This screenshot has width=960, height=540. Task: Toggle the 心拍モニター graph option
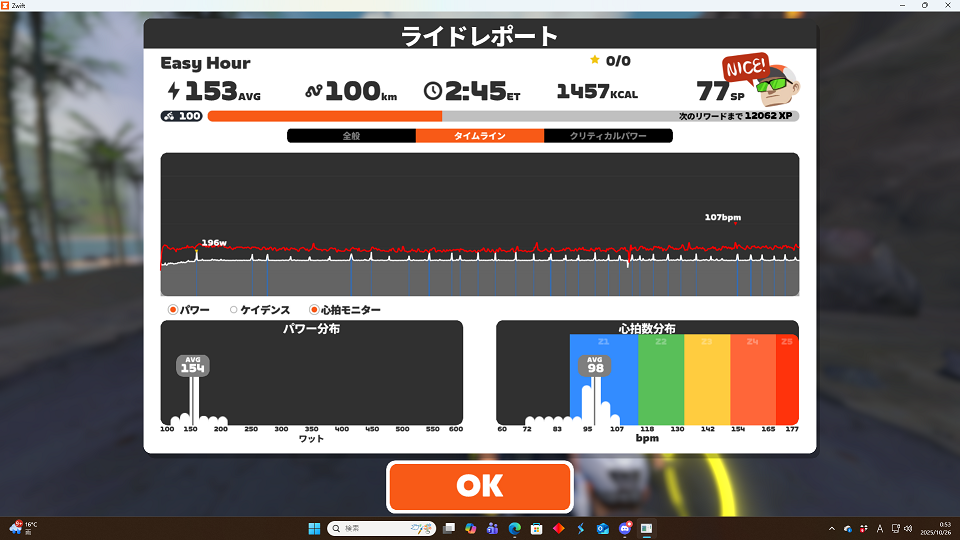[x=315, y=310]
